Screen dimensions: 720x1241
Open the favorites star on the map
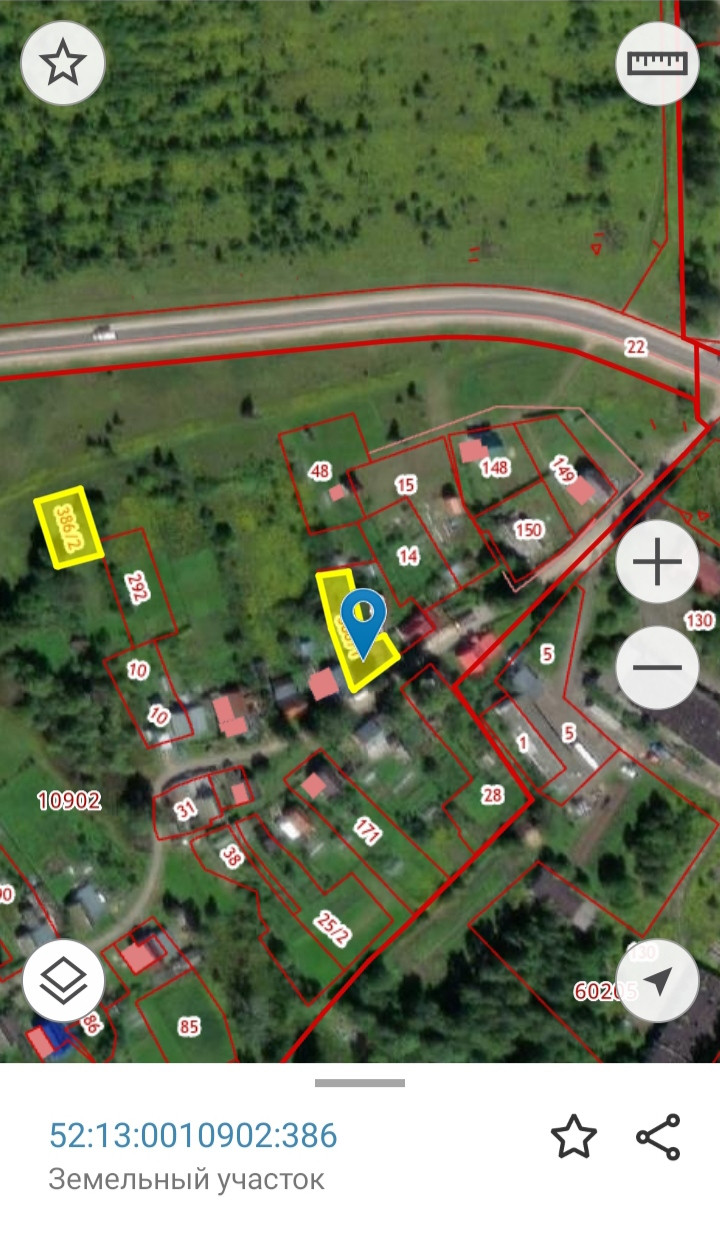[63, 63]
